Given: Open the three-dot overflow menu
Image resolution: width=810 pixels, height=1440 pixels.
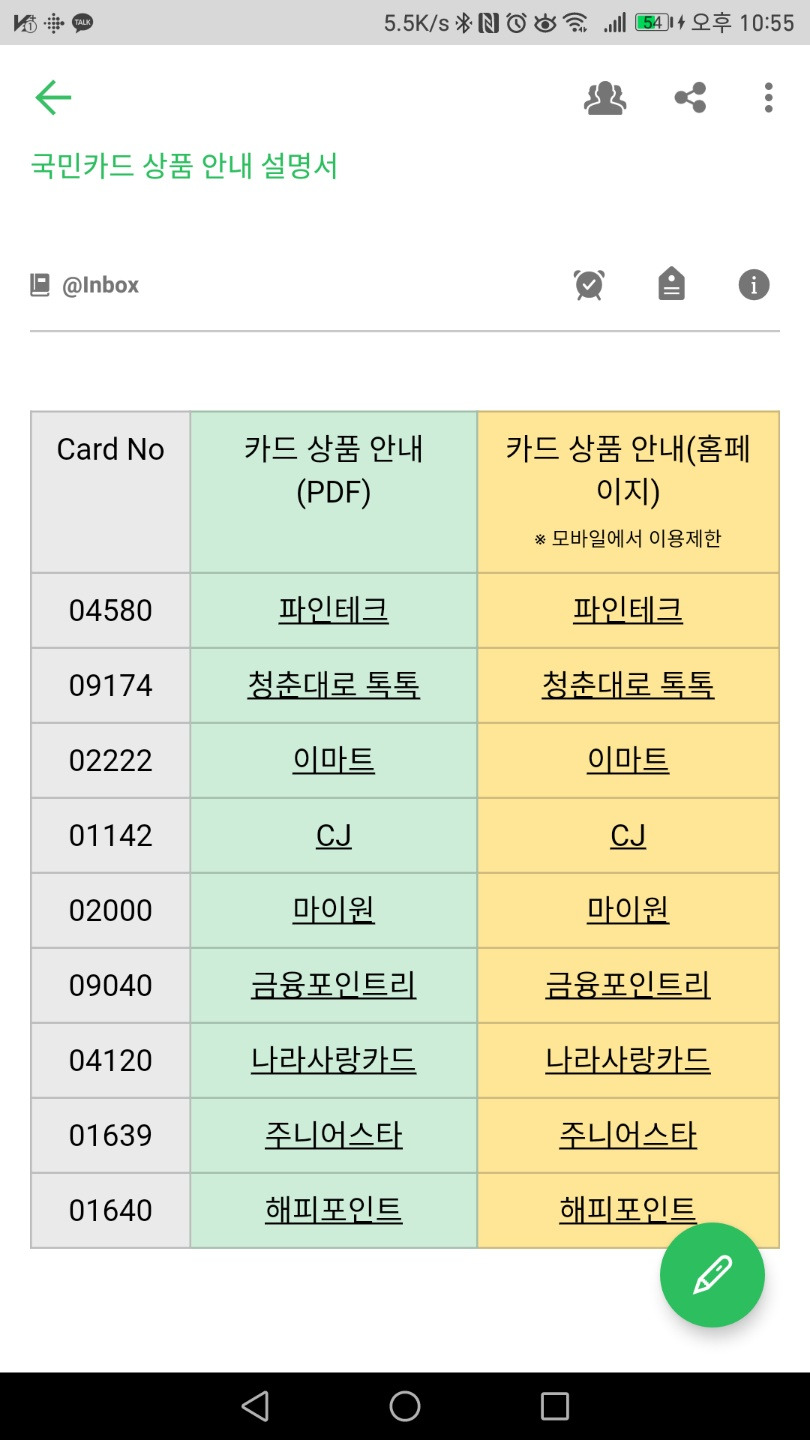Looking at the screenshot, I should [768, 98].
